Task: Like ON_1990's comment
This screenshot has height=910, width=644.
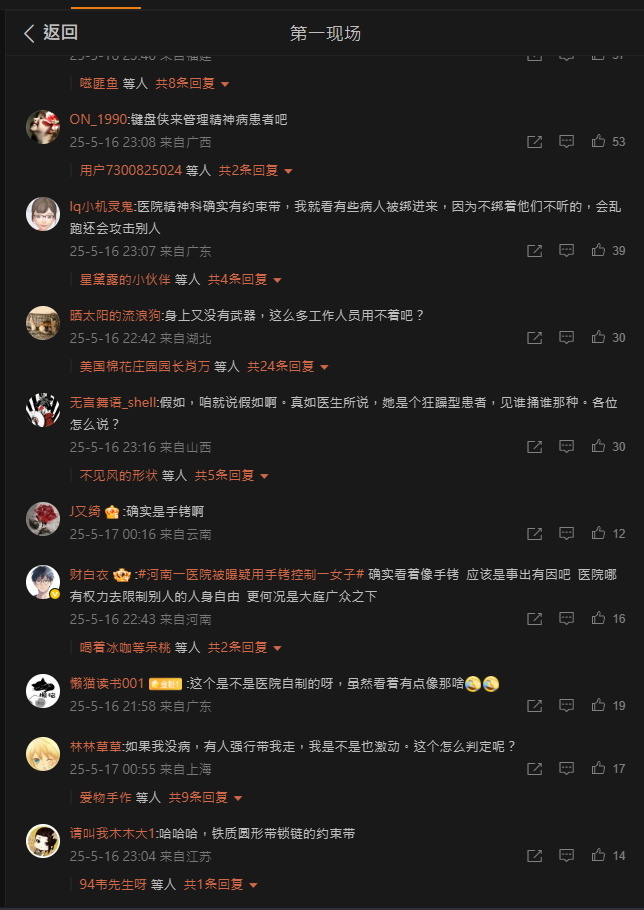Action: point(599,142)
